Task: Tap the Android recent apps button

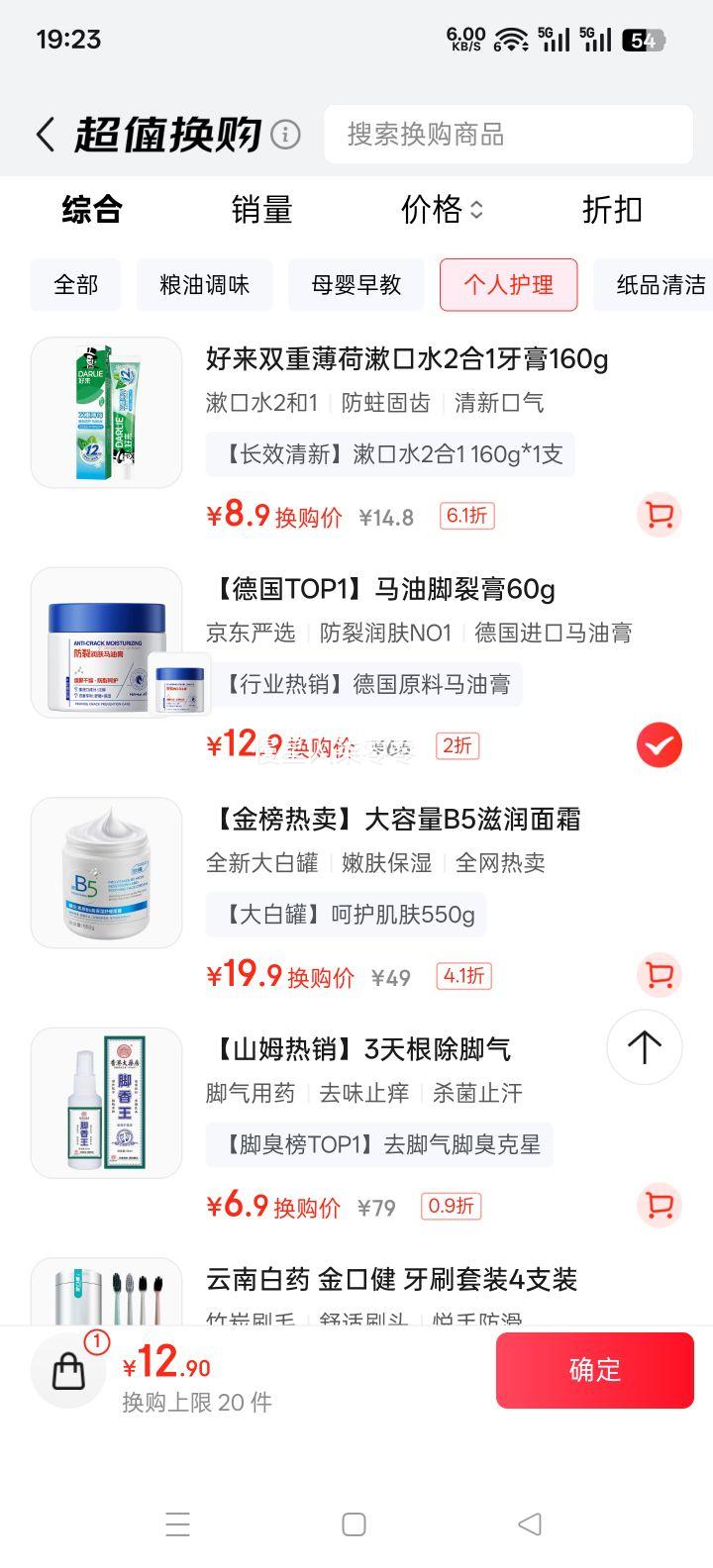Action: click(178, 1524)
